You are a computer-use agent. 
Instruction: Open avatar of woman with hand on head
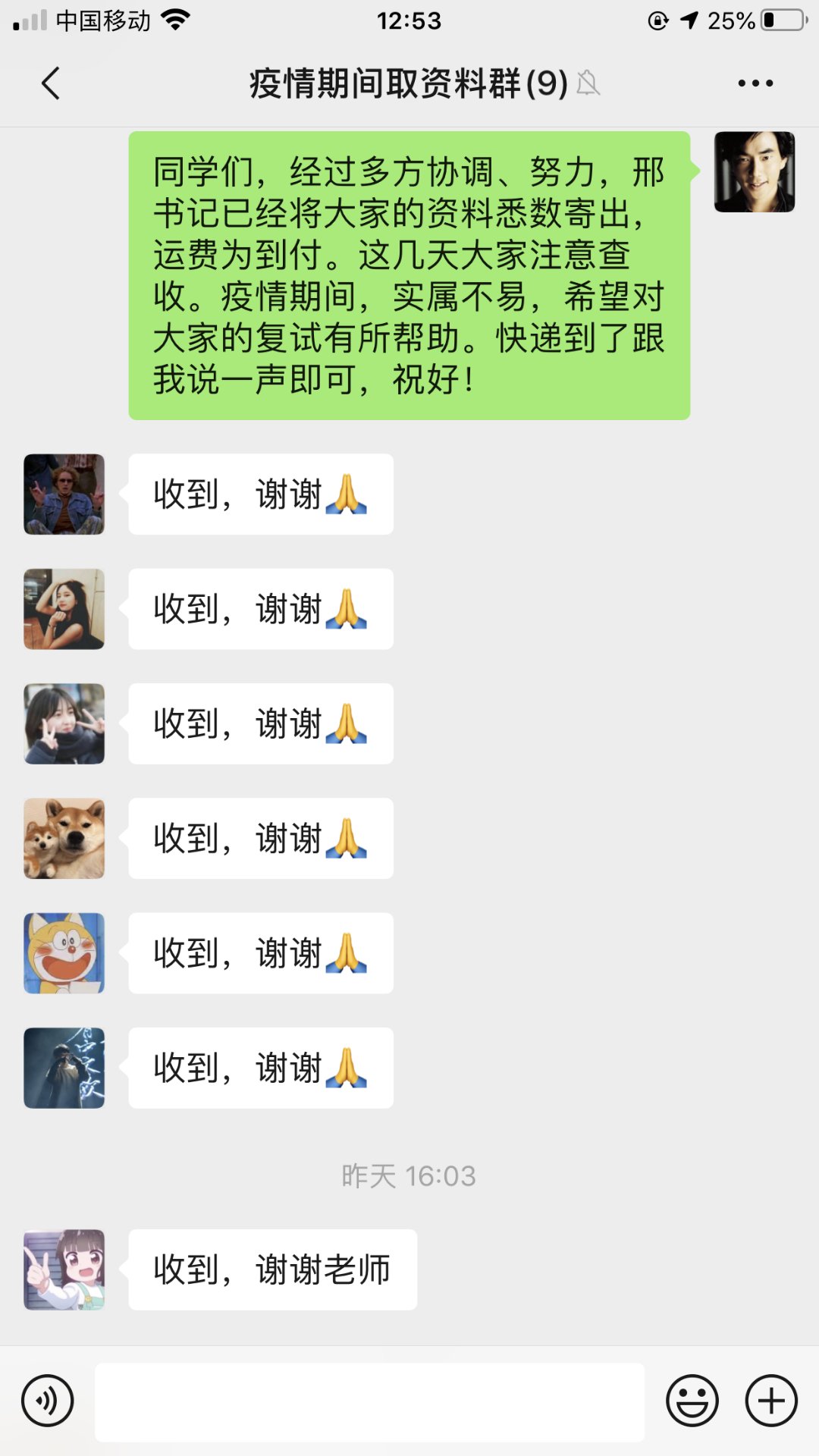(64, 609)
